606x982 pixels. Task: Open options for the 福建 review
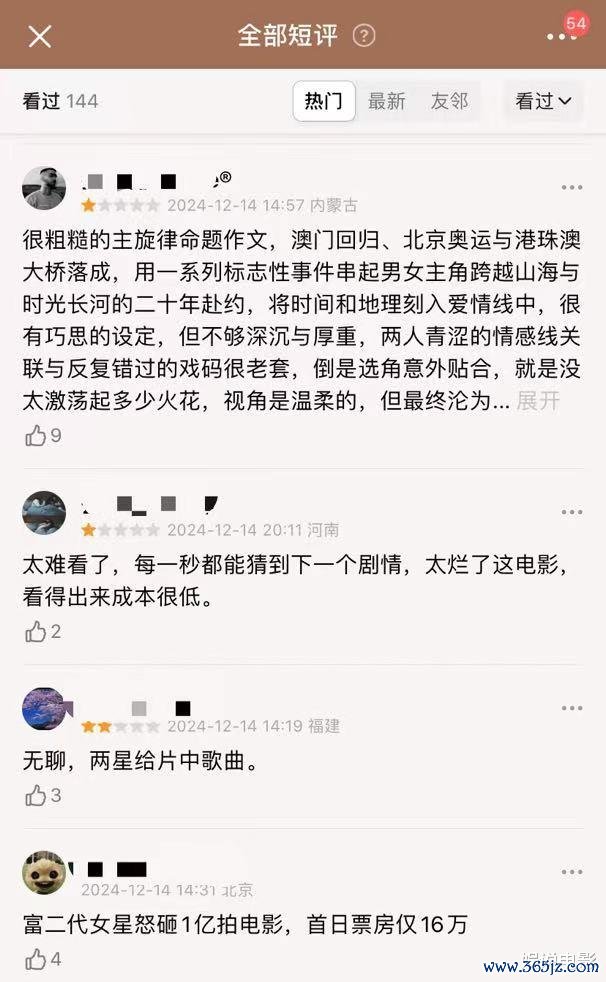pyautogui.click(x=571, y=708)
